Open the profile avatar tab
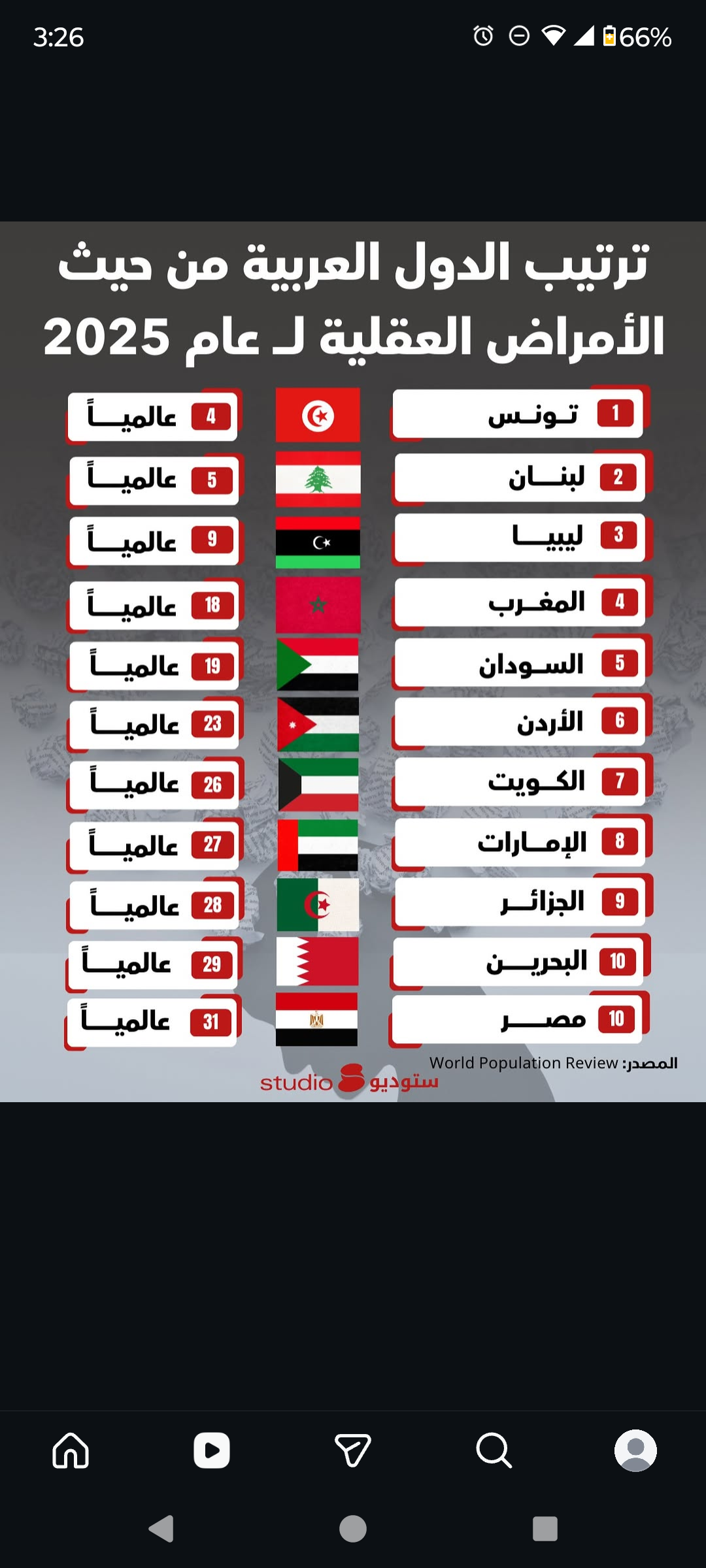 (x=635, y=1450)
